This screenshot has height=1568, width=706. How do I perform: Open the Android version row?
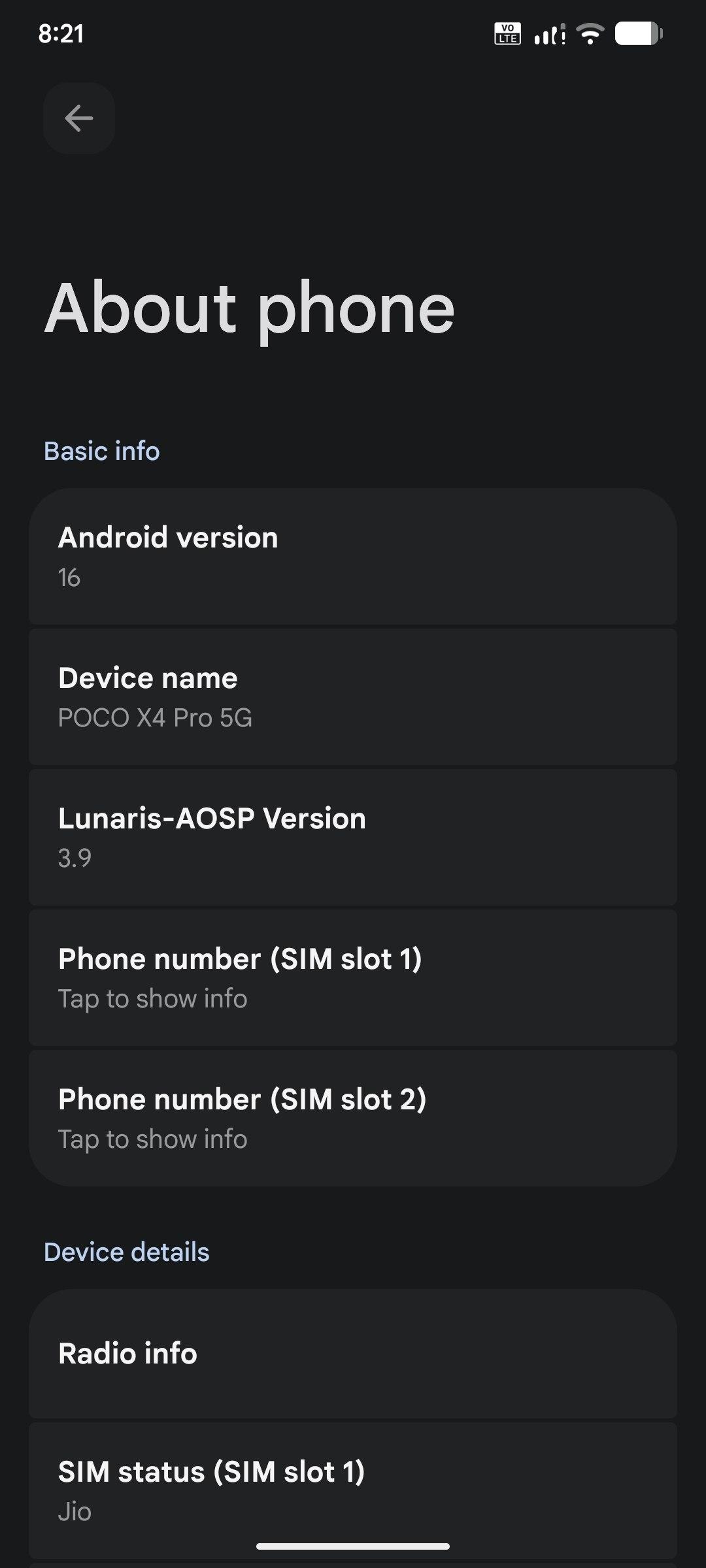(353, 557)
